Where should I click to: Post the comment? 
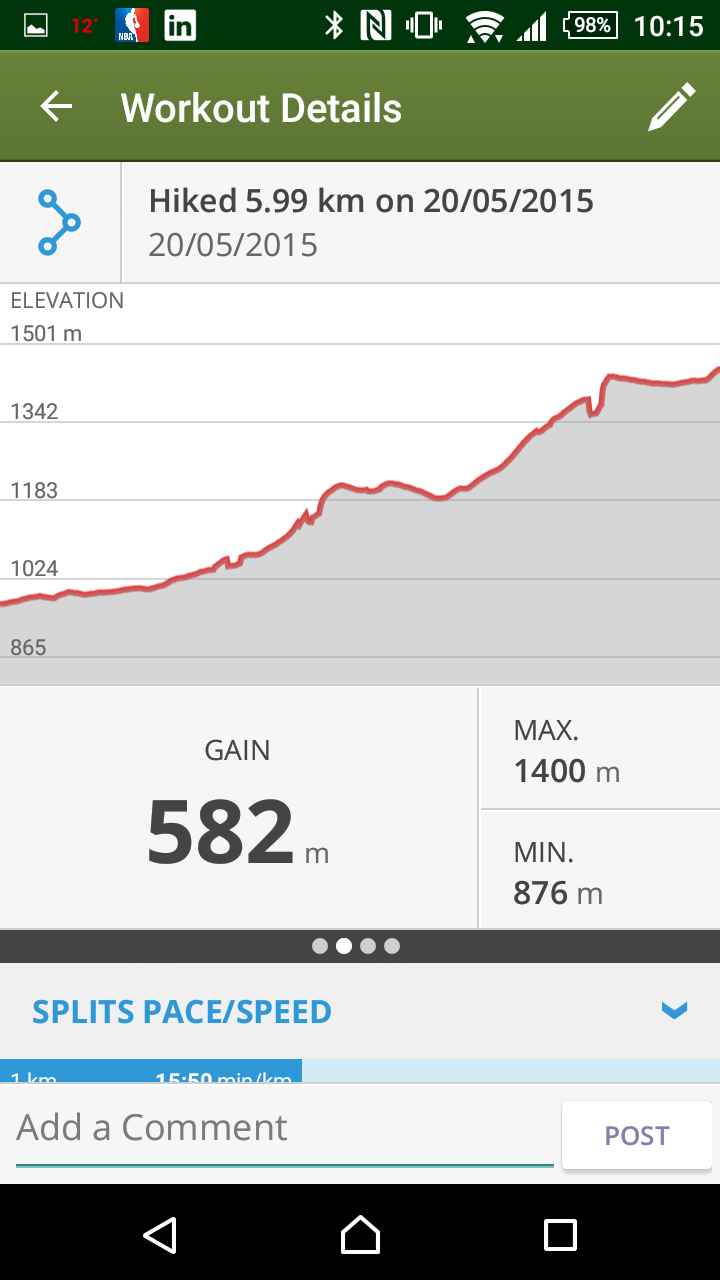pyautogui.click(x=636, y=1135)
